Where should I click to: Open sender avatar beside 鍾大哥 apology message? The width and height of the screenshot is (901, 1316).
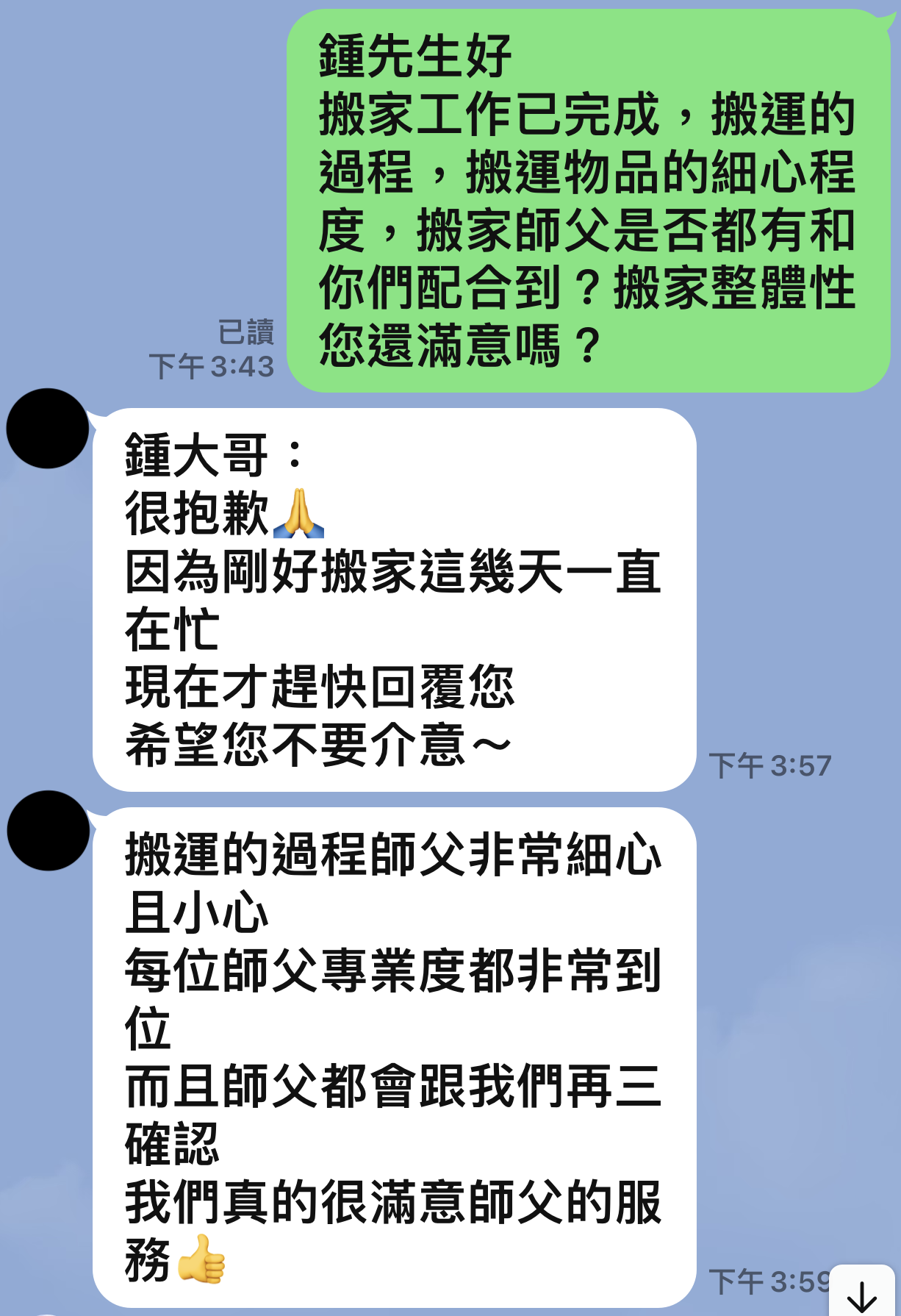coord(48,429)
